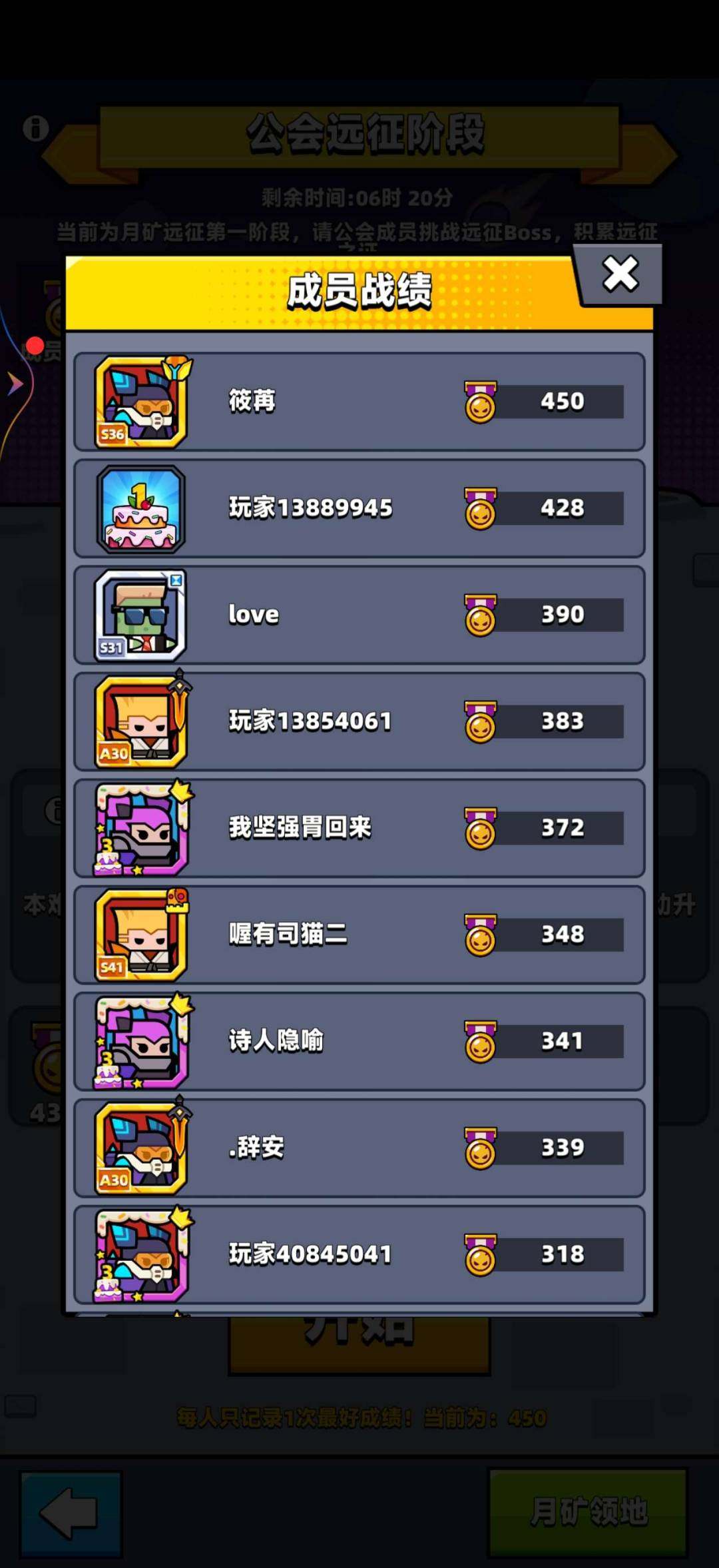The width and height of the screenshot is (719, 1568).
Task: Open 月矿领地 at bottom right
Action: click(x=589, y=1512)
